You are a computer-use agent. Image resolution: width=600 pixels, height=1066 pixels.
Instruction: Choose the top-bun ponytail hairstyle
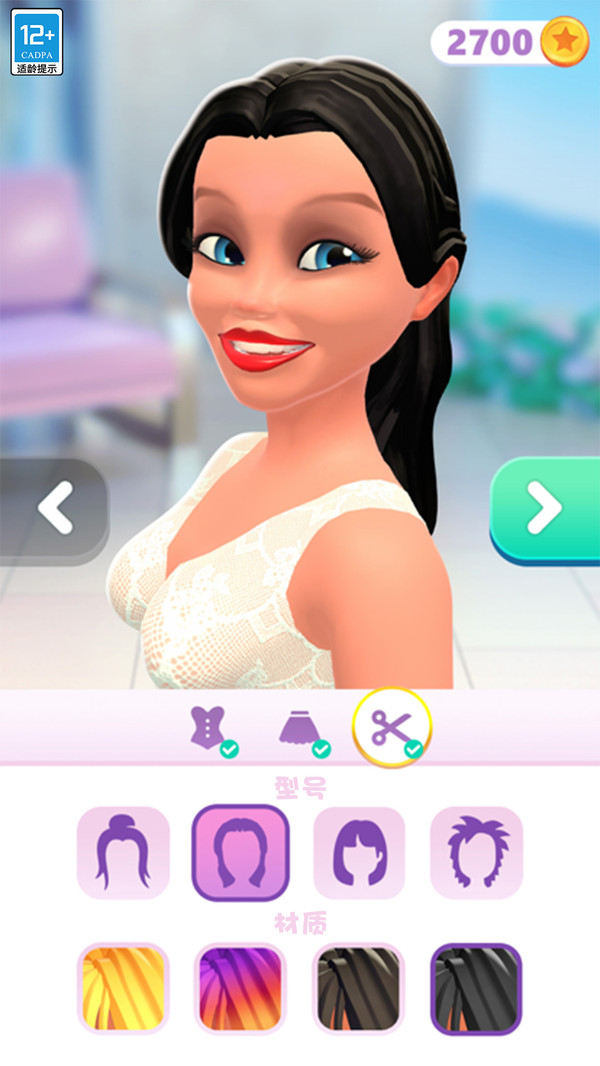click(123, 853)
